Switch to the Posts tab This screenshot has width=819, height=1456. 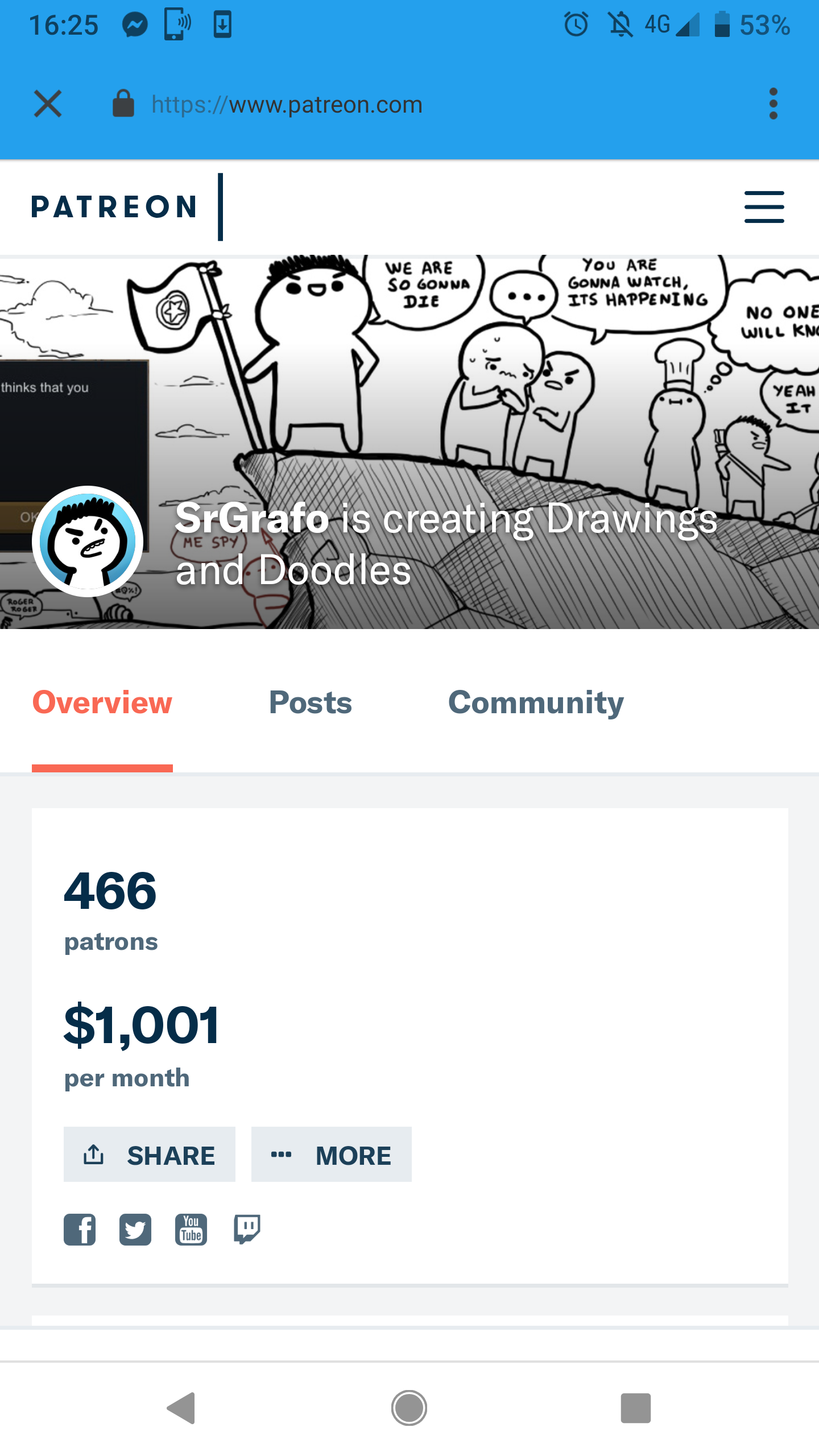pos(311,702)
